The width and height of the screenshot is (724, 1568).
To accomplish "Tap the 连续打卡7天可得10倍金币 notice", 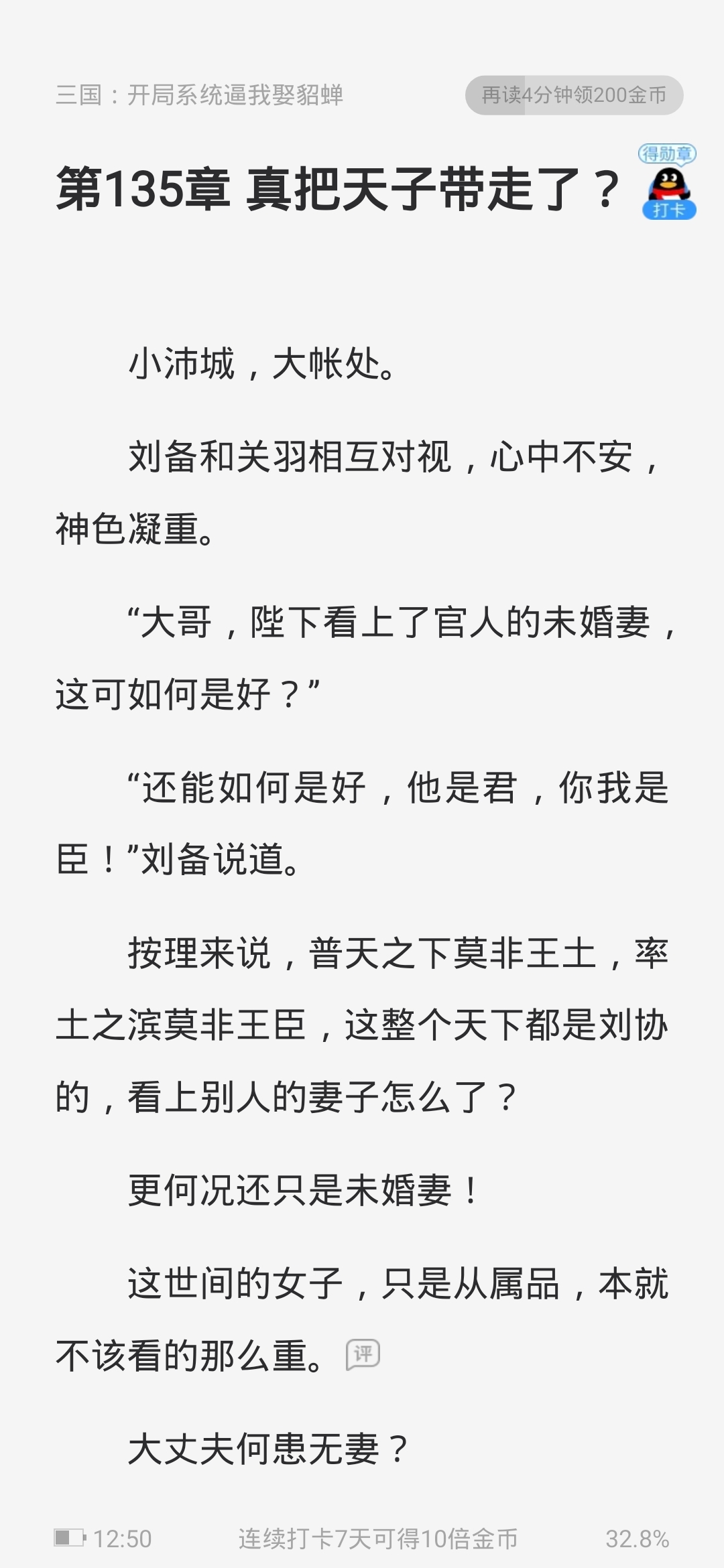I will tap(378, 1539).
